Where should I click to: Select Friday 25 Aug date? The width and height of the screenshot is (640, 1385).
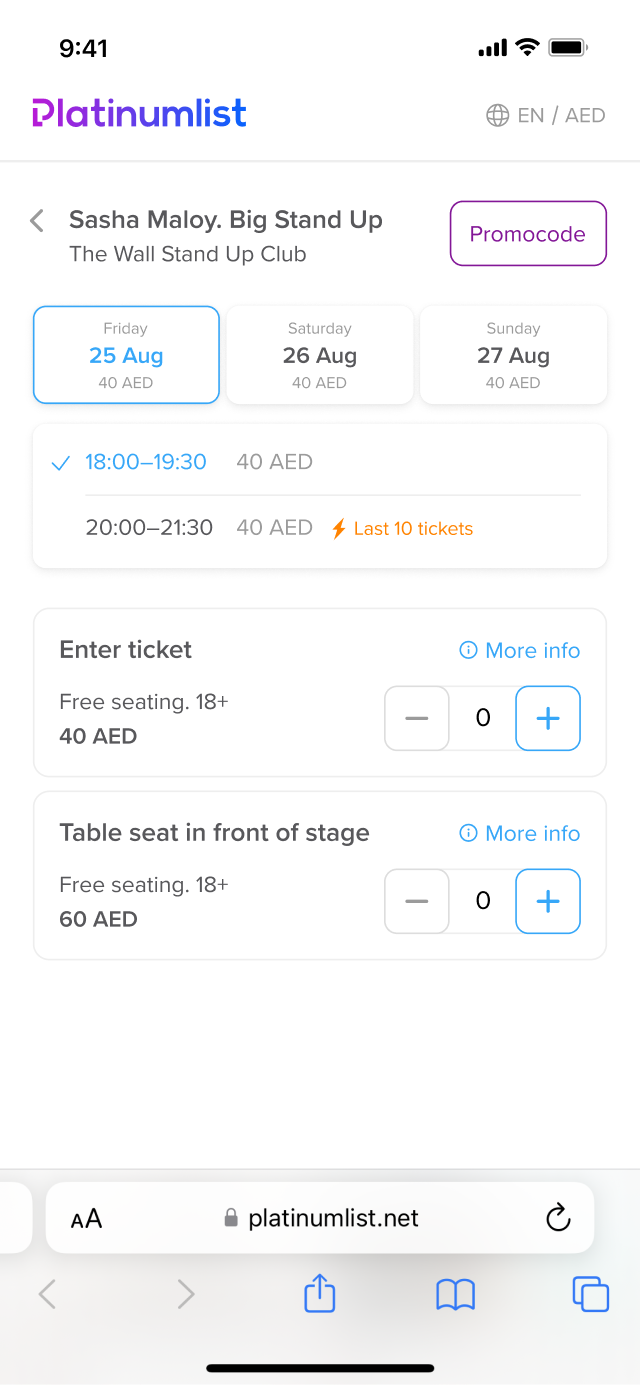[x=126, y=355]
